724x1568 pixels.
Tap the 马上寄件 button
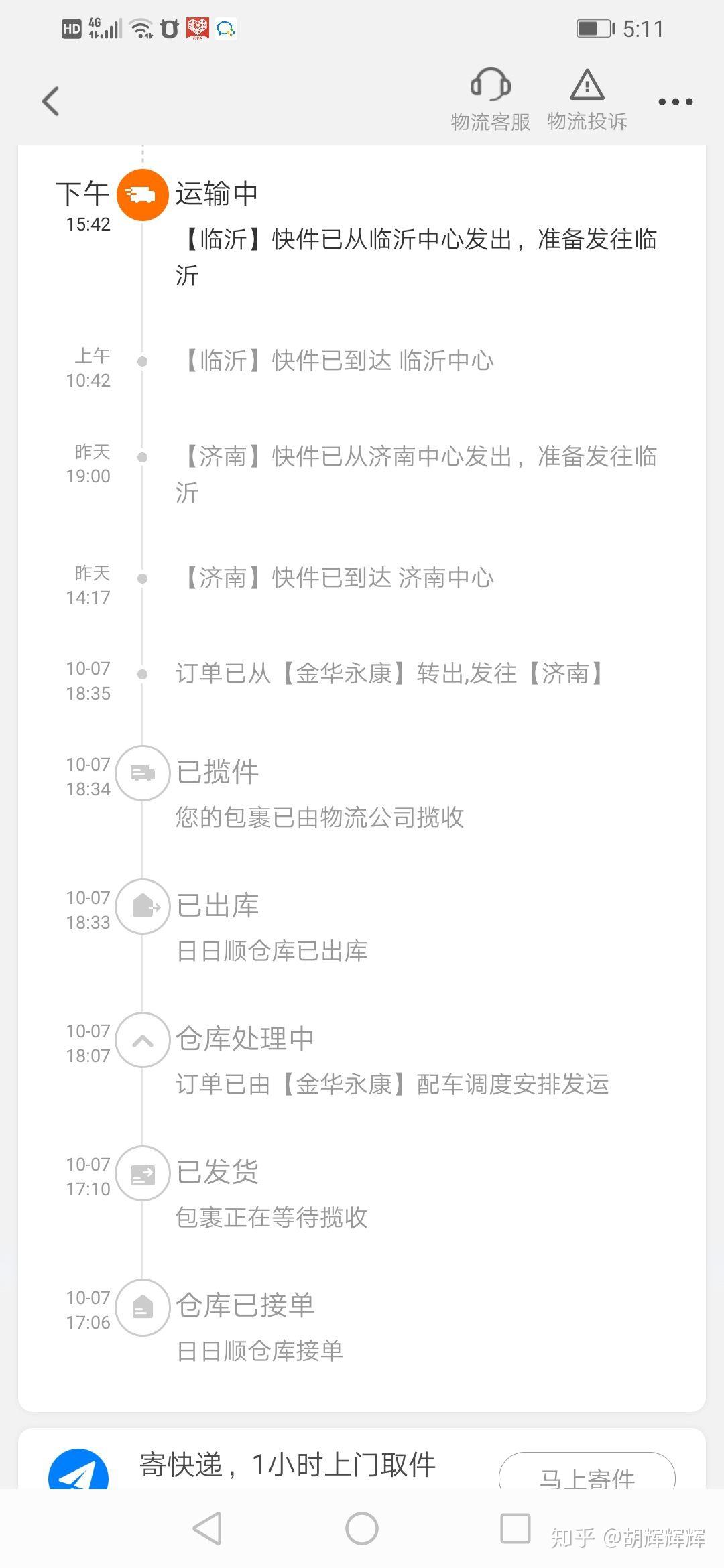(587, 1473)
